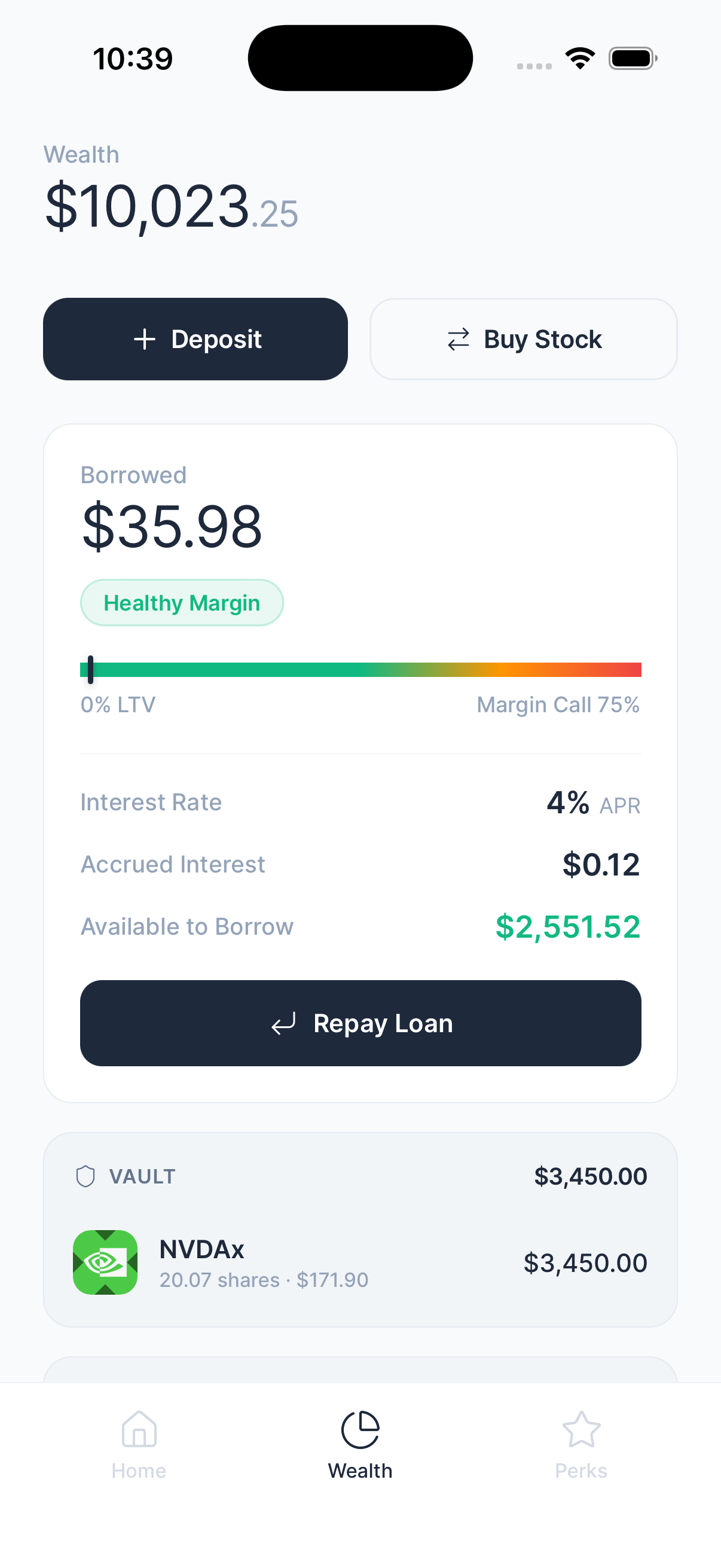721x1568 pixels.
Task: Tap Repay Loan
Action: pos(360,1023)
